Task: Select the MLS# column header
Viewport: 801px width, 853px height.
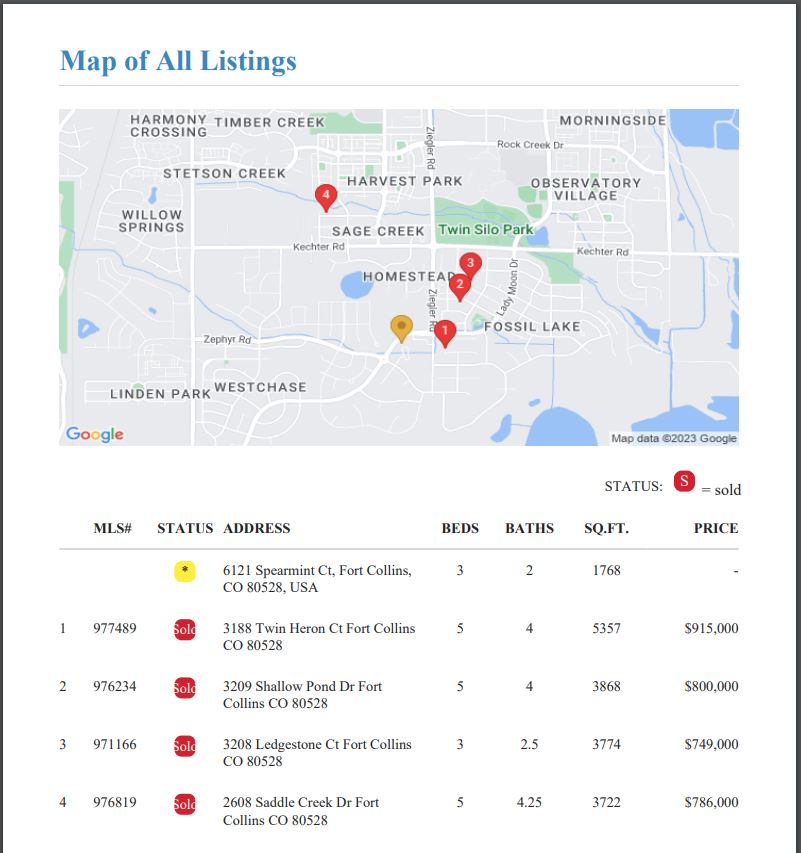Action: (x=113, y=528)
